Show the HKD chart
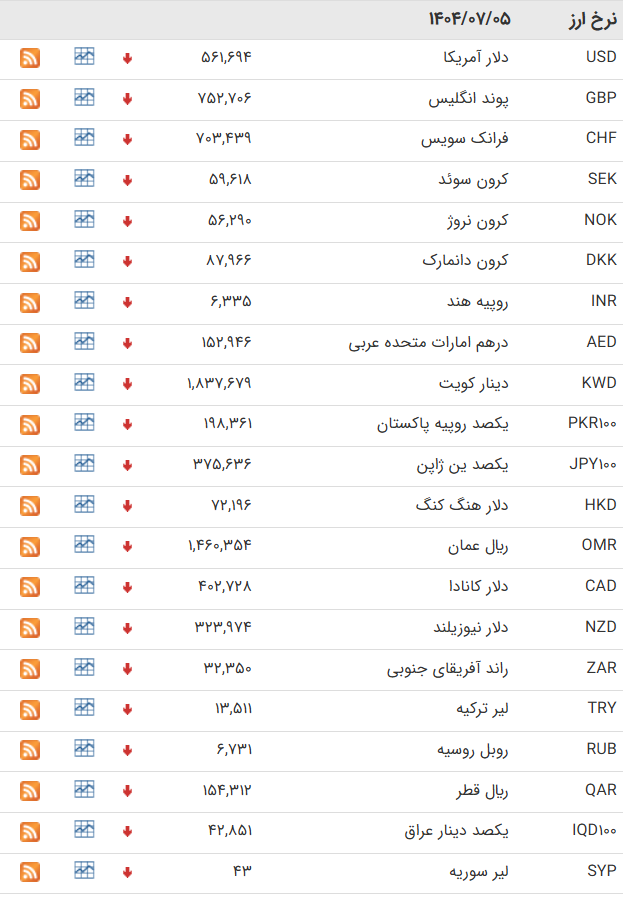632x897 pixels. 84,504
